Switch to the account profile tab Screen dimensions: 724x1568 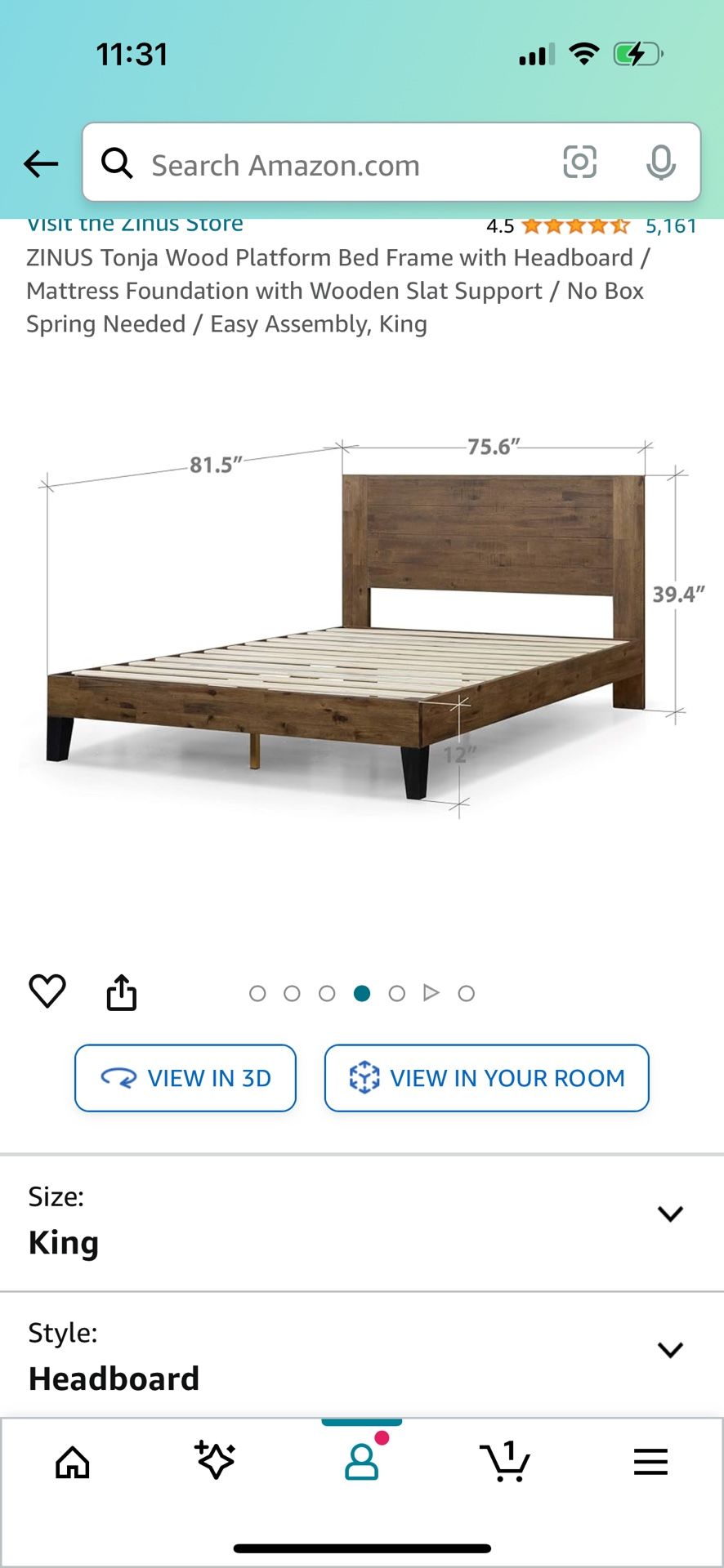[x=361, y=1462]
